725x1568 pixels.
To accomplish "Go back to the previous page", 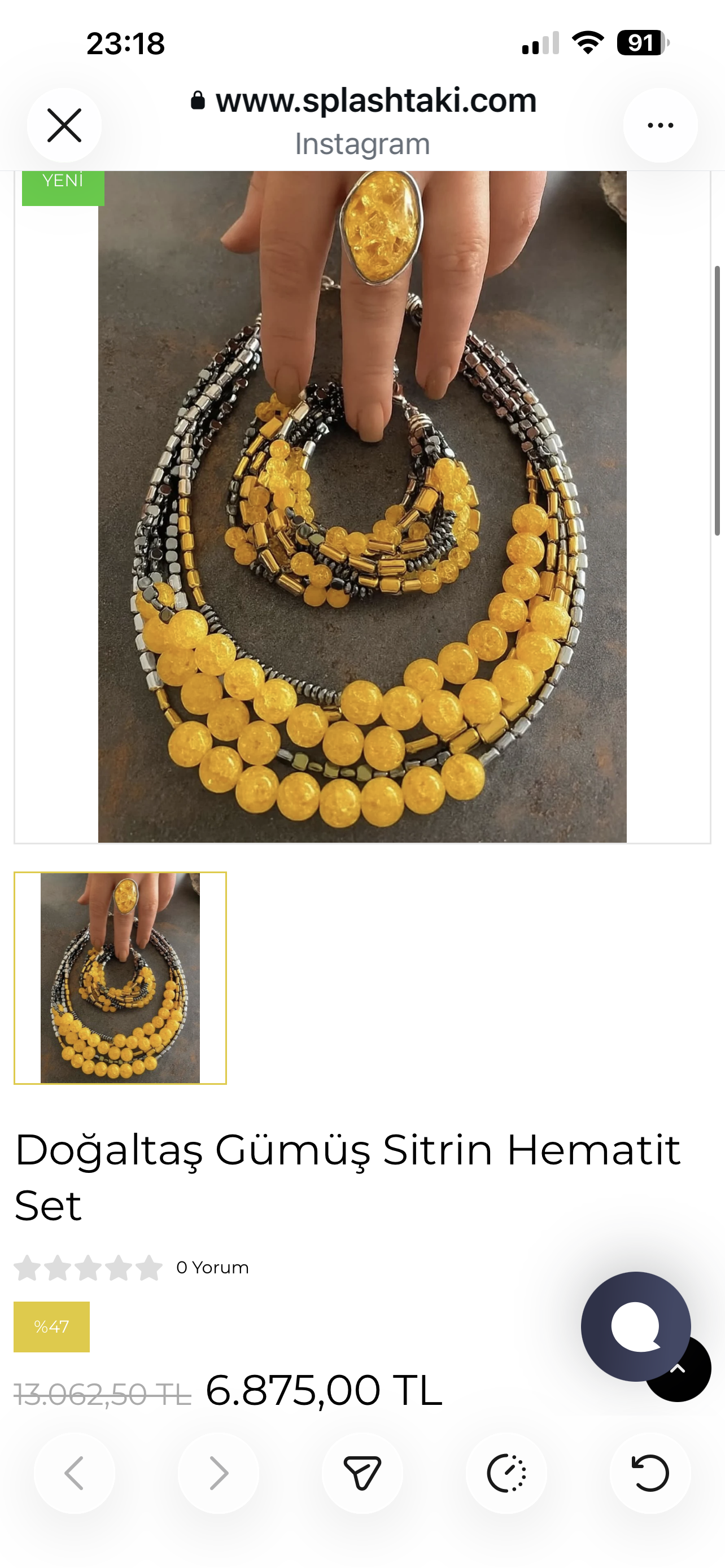I will (75, 1473).
